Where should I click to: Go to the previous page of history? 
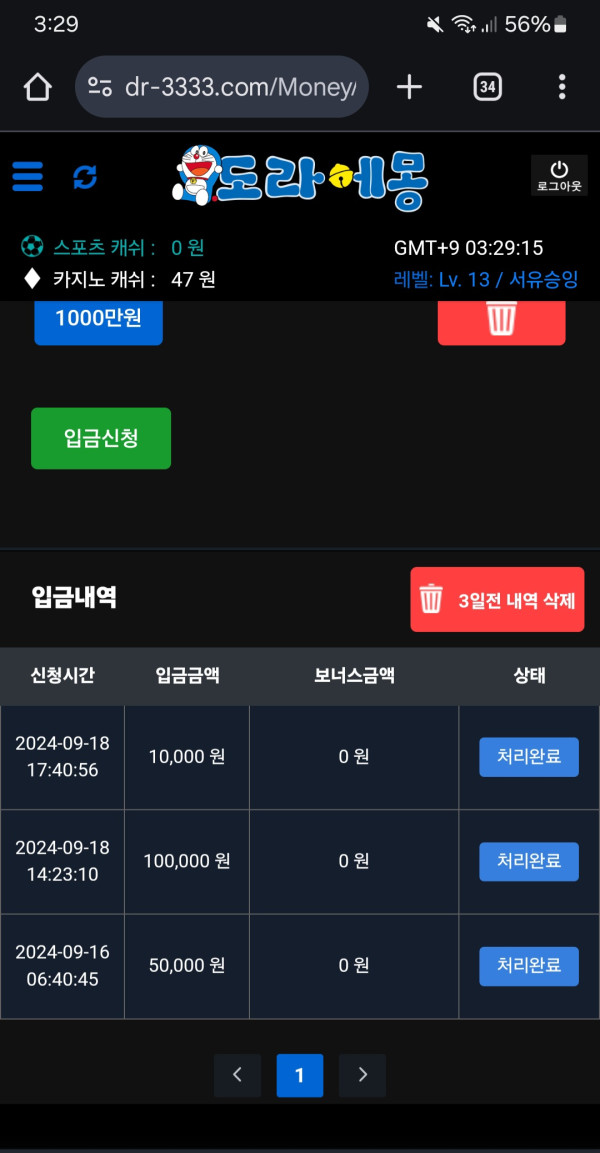click(237, 1076)
